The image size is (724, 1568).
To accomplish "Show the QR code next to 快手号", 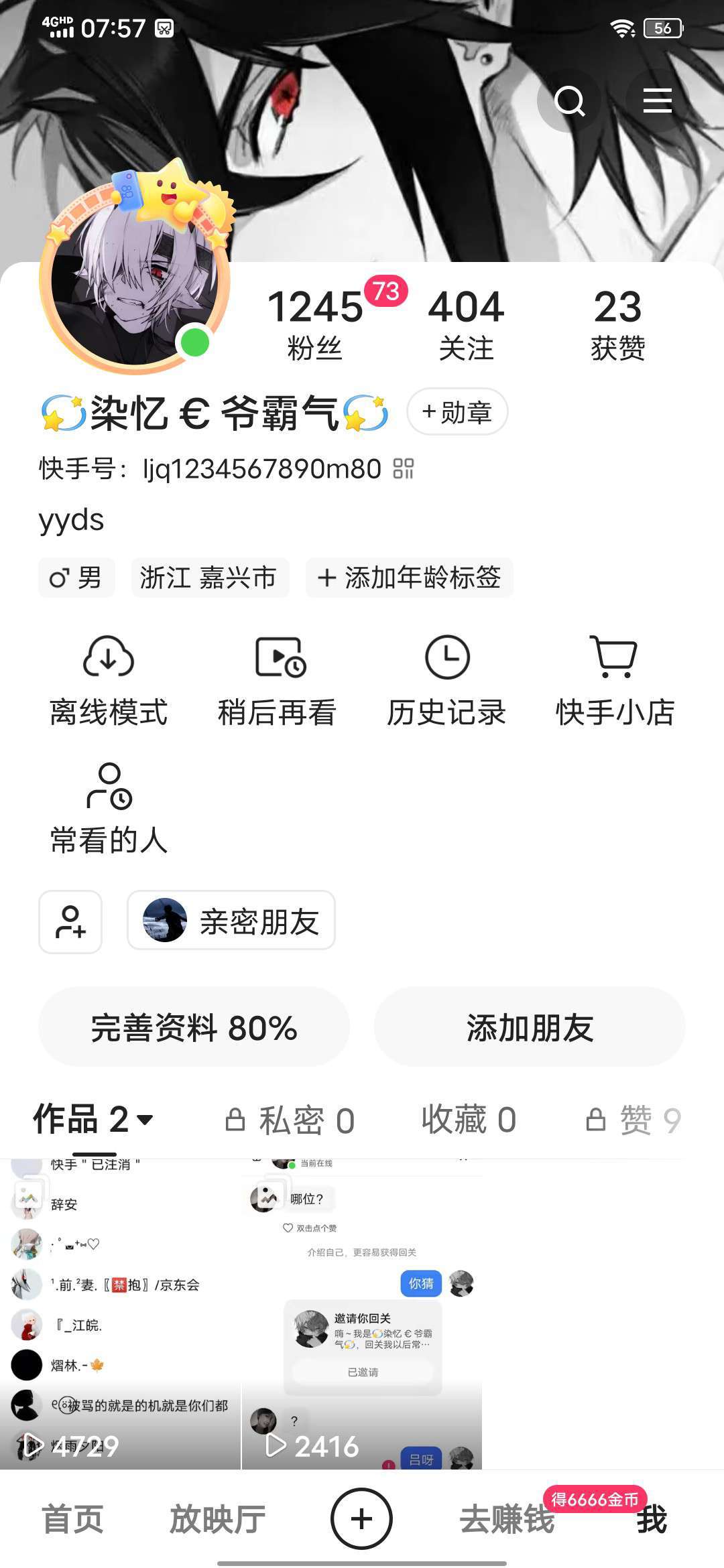I will coord(404,468).
